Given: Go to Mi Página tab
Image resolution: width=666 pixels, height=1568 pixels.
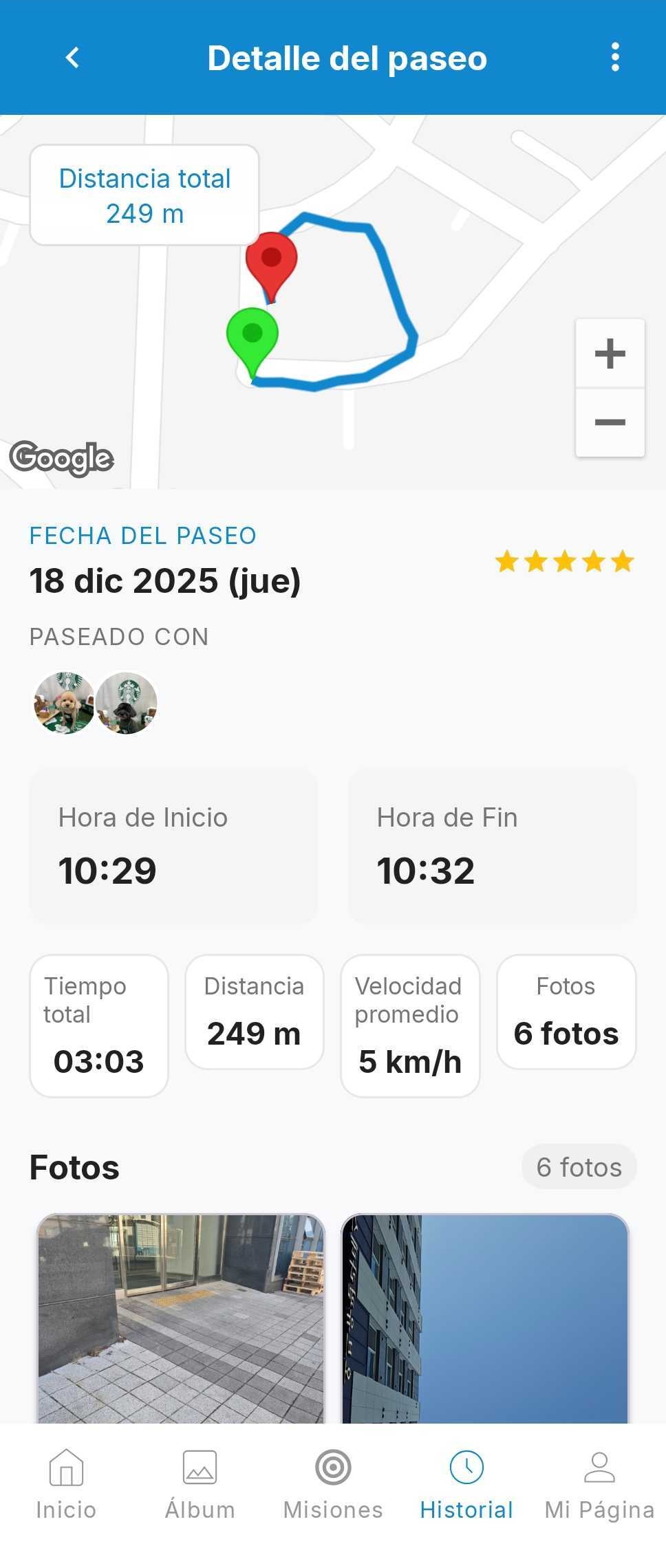Looking at the screenshot, I should tap(599, 1484).
